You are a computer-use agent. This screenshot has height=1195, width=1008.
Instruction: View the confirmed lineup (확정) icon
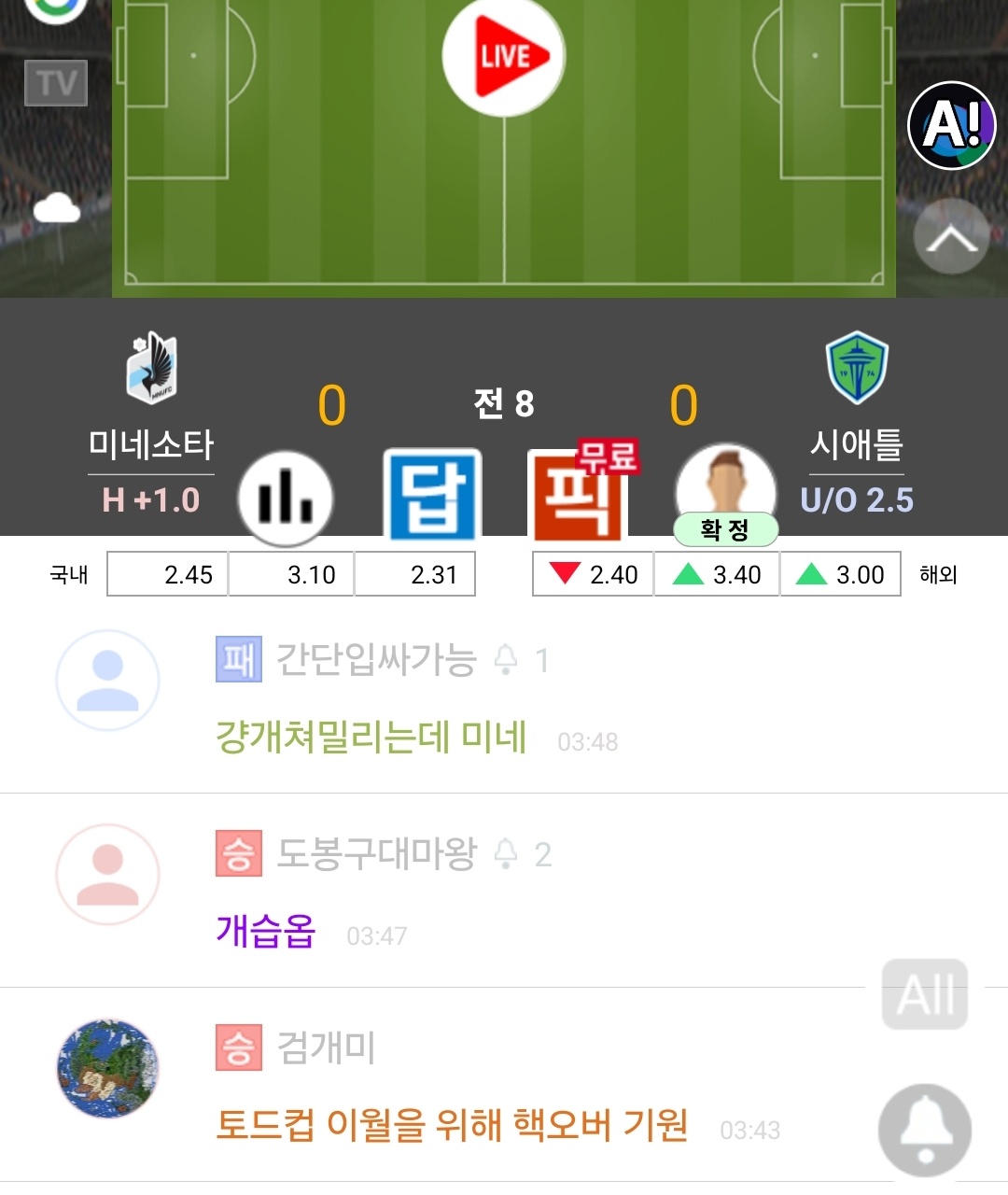pyautogui.click(x=725, y=495)
